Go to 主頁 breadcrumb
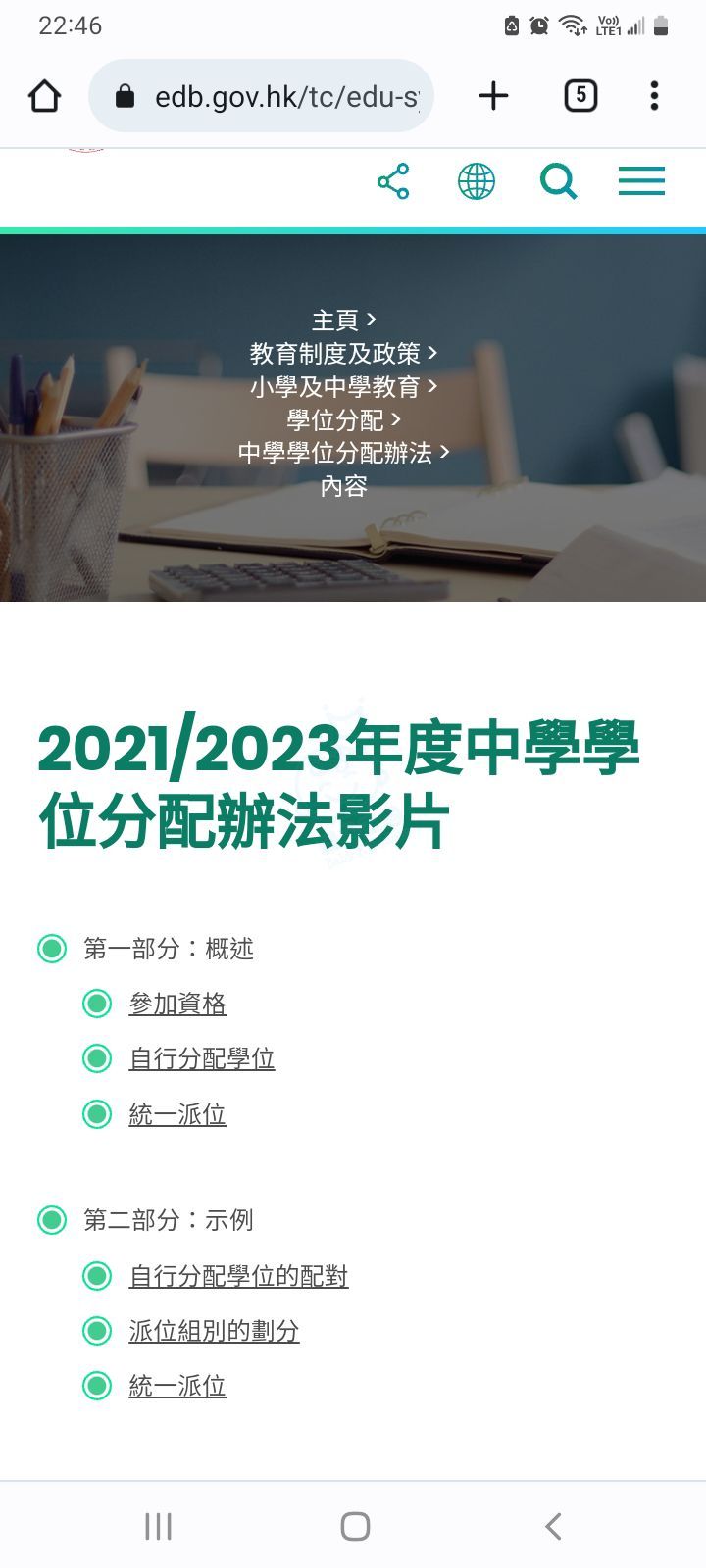Image resolution: width=706 pixels, height=1568 pixels. 335,320
